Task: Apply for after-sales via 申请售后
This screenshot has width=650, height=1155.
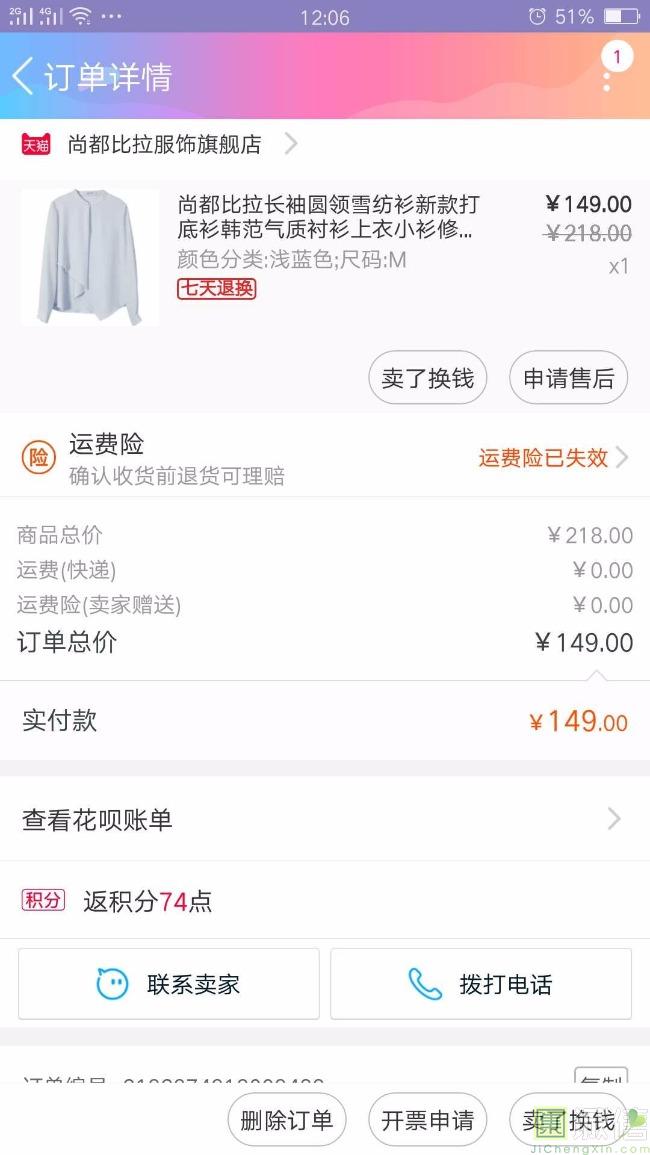Action: 568,379
